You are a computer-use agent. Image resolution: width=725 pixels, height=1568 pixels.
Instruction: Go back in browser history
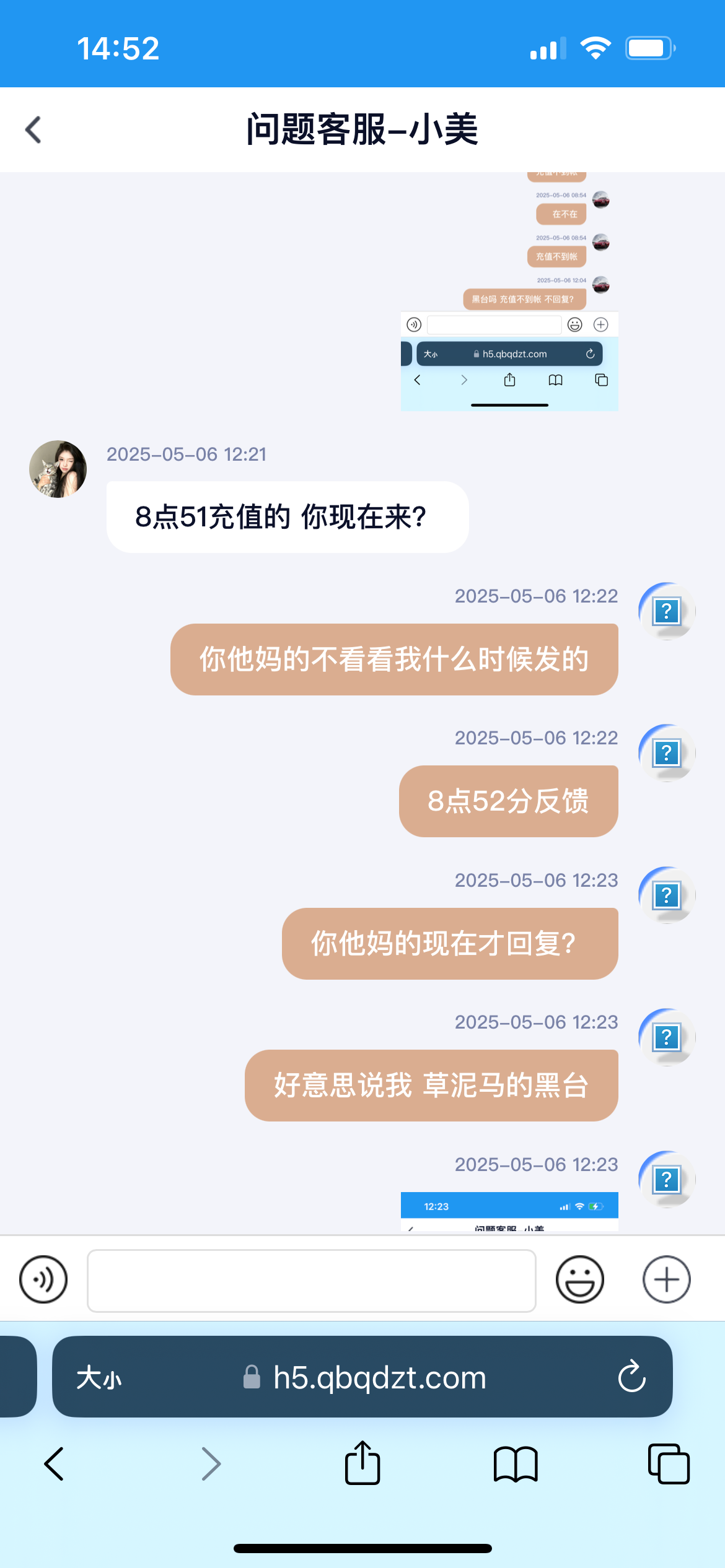click(55, 1464)
